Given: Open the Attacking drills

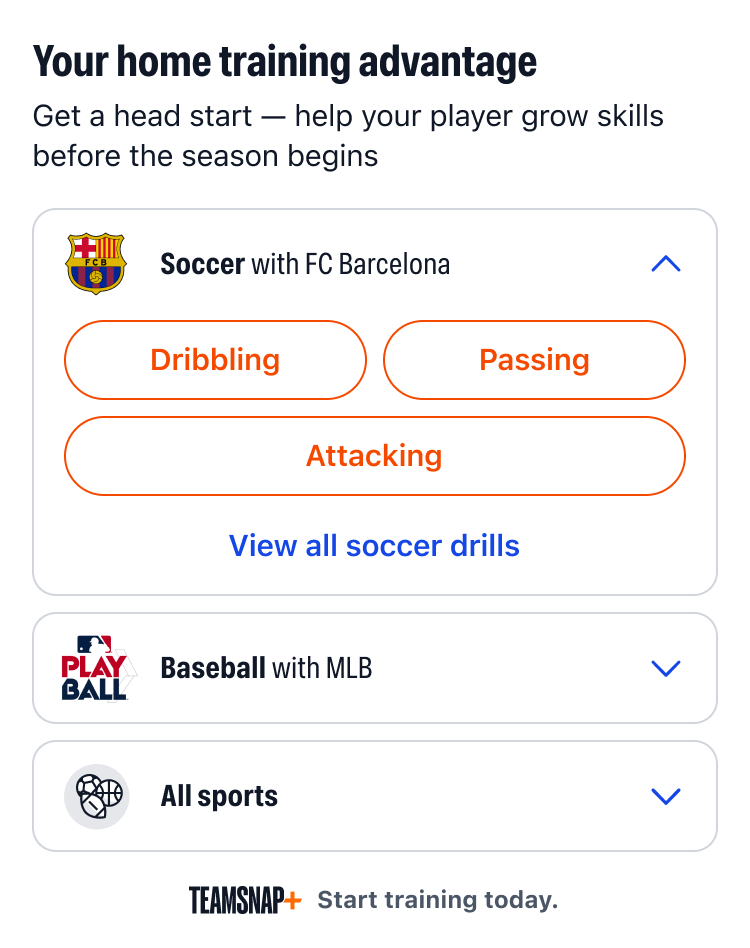Looking at the screenshot, I should point(374,456).
